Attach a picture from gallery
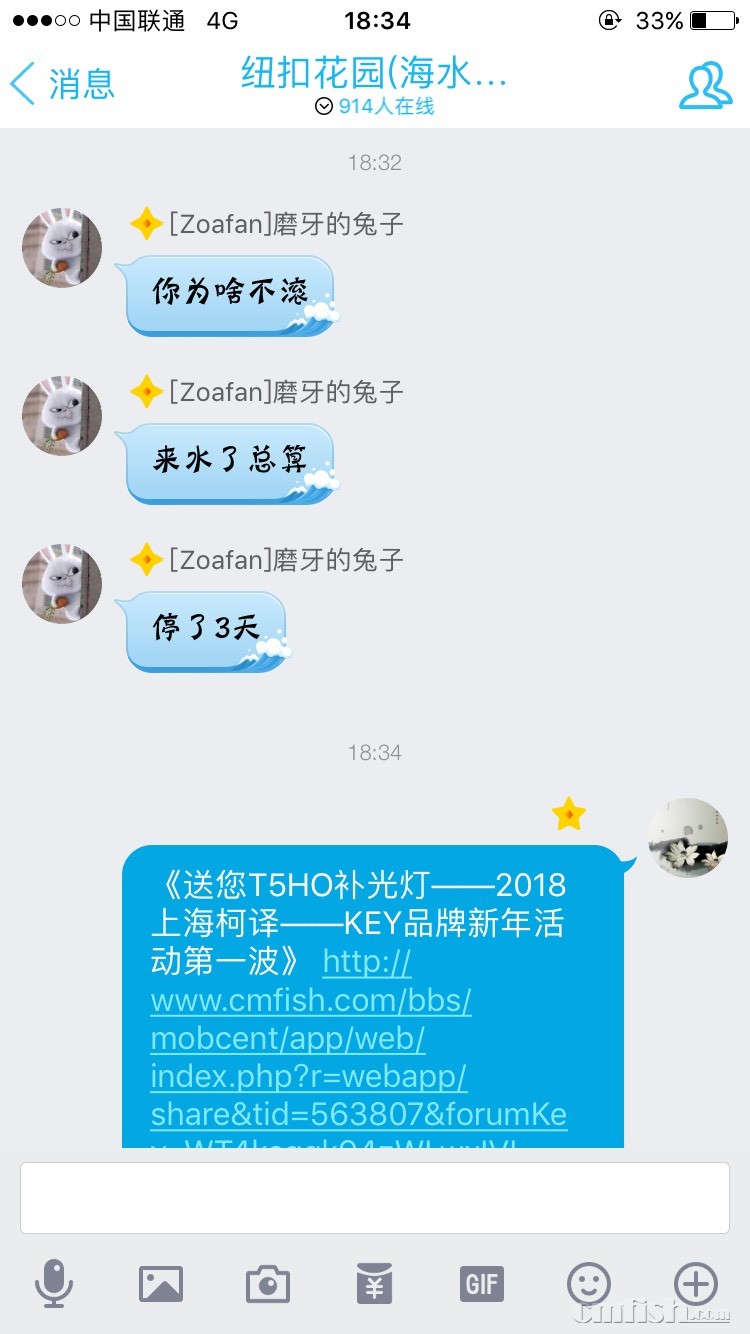The height and width of the screenshot is (1334, 750). pos(161,1283)
